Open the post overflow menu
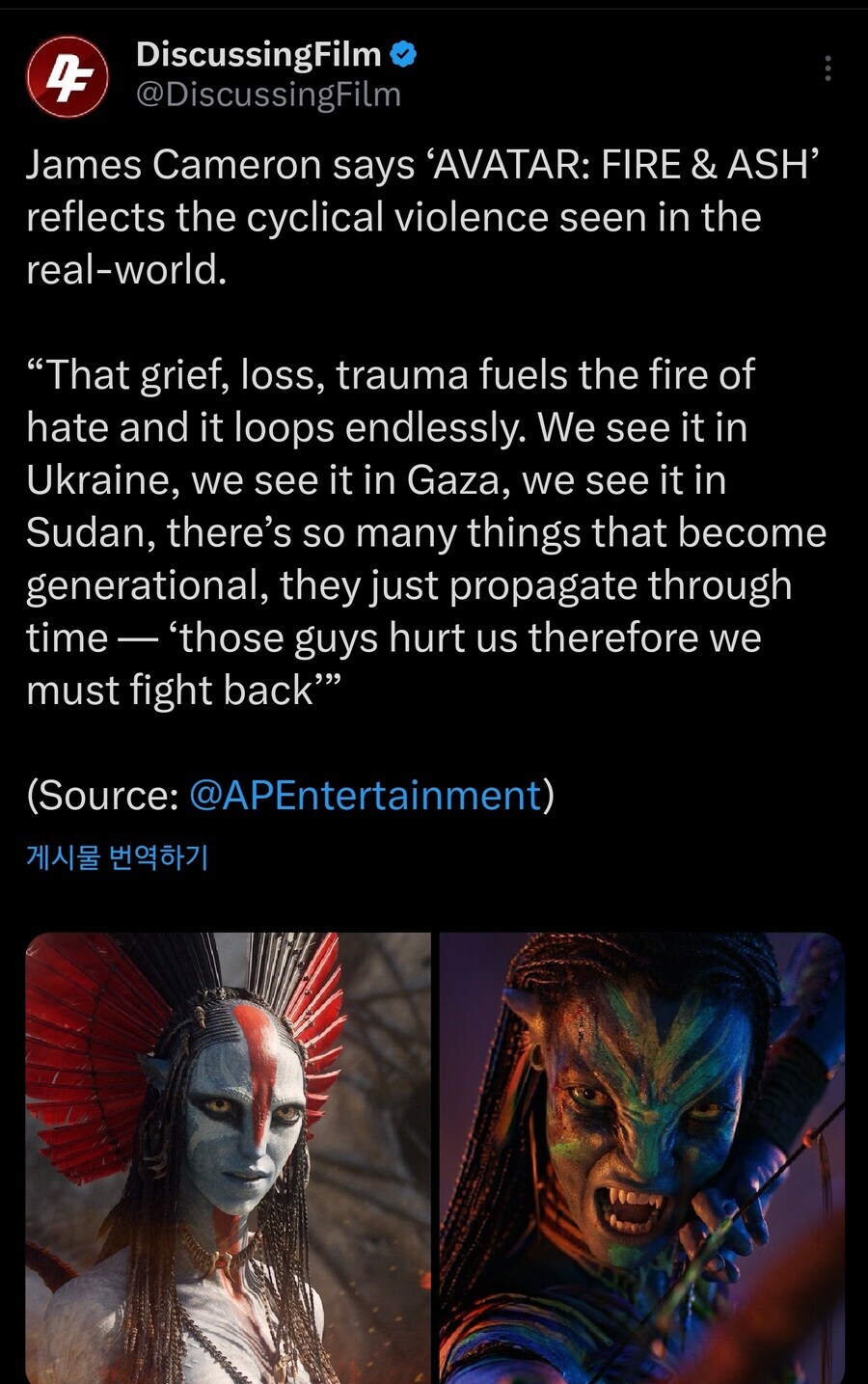The width and height of the screenshot is (868, 1384). pyautogui.click(x=827, y=68)
